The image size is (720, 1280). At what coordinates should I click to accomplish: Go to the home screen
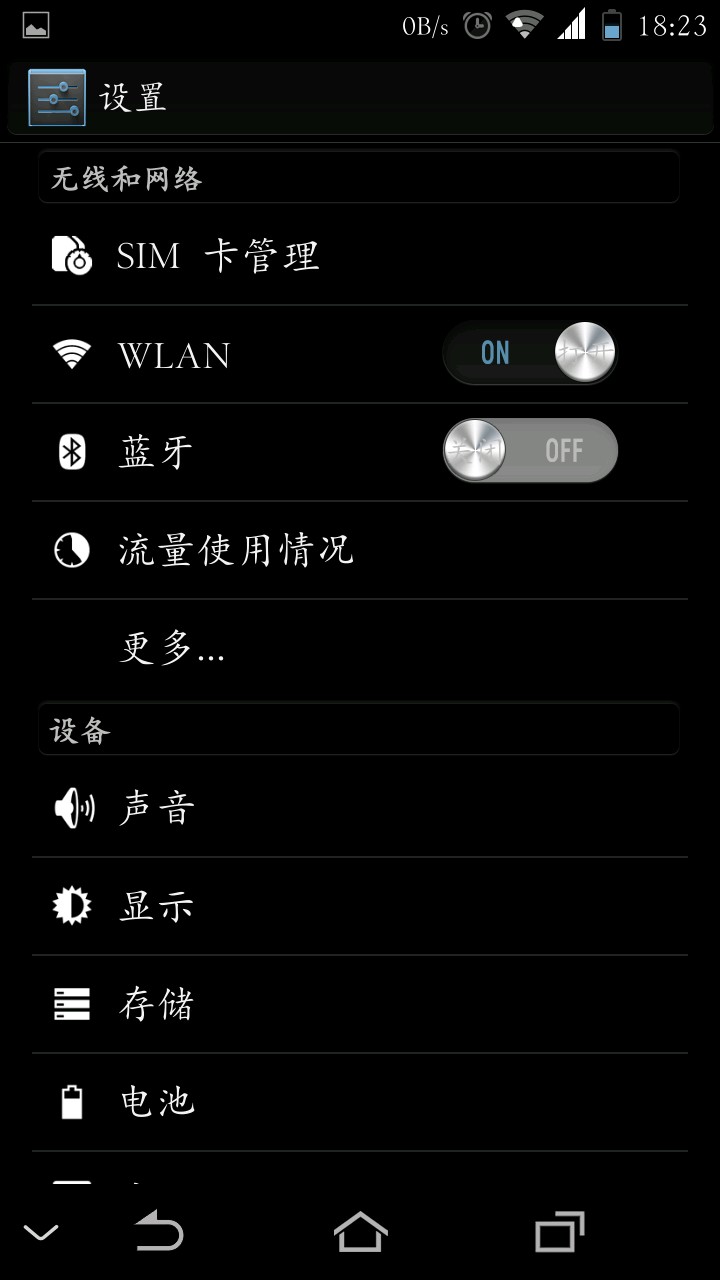click(x=360, y=1231)
